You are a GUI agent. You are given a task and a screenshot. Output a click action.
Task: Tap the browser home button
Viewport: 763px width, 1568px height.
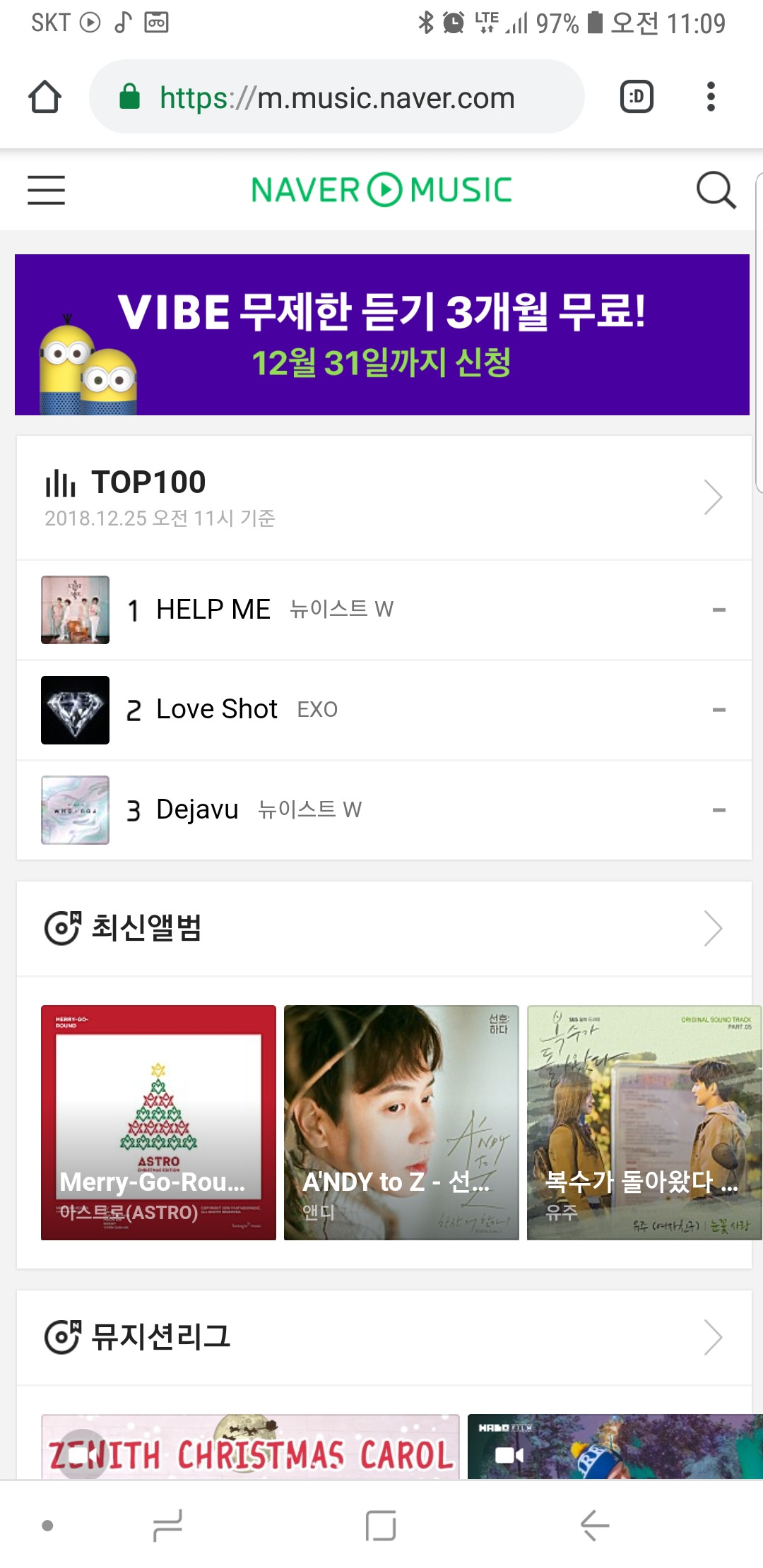(45, 97)
